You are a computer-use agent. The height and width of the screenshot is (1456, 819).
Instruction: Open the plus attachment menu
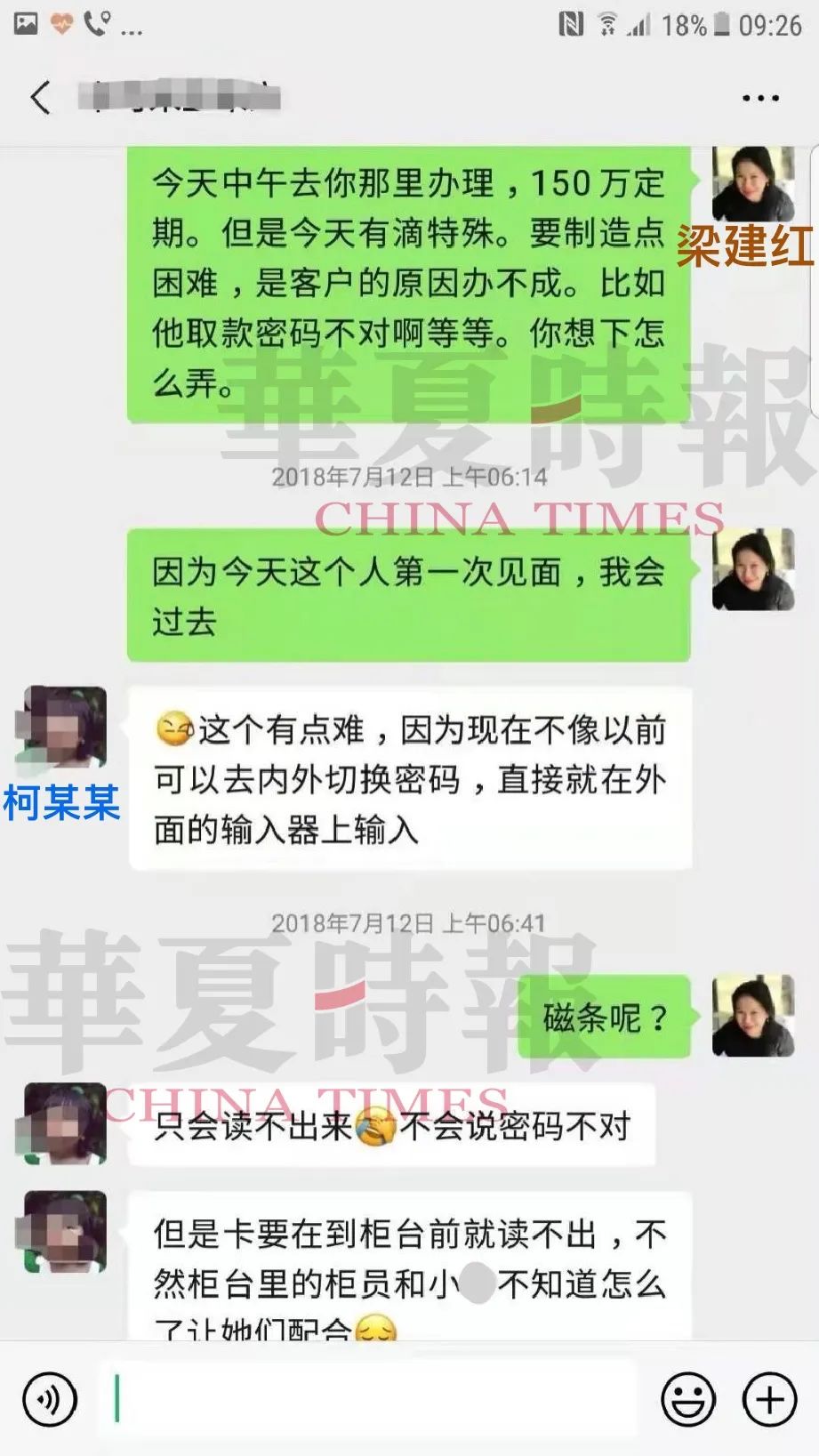coord(769,1399)
